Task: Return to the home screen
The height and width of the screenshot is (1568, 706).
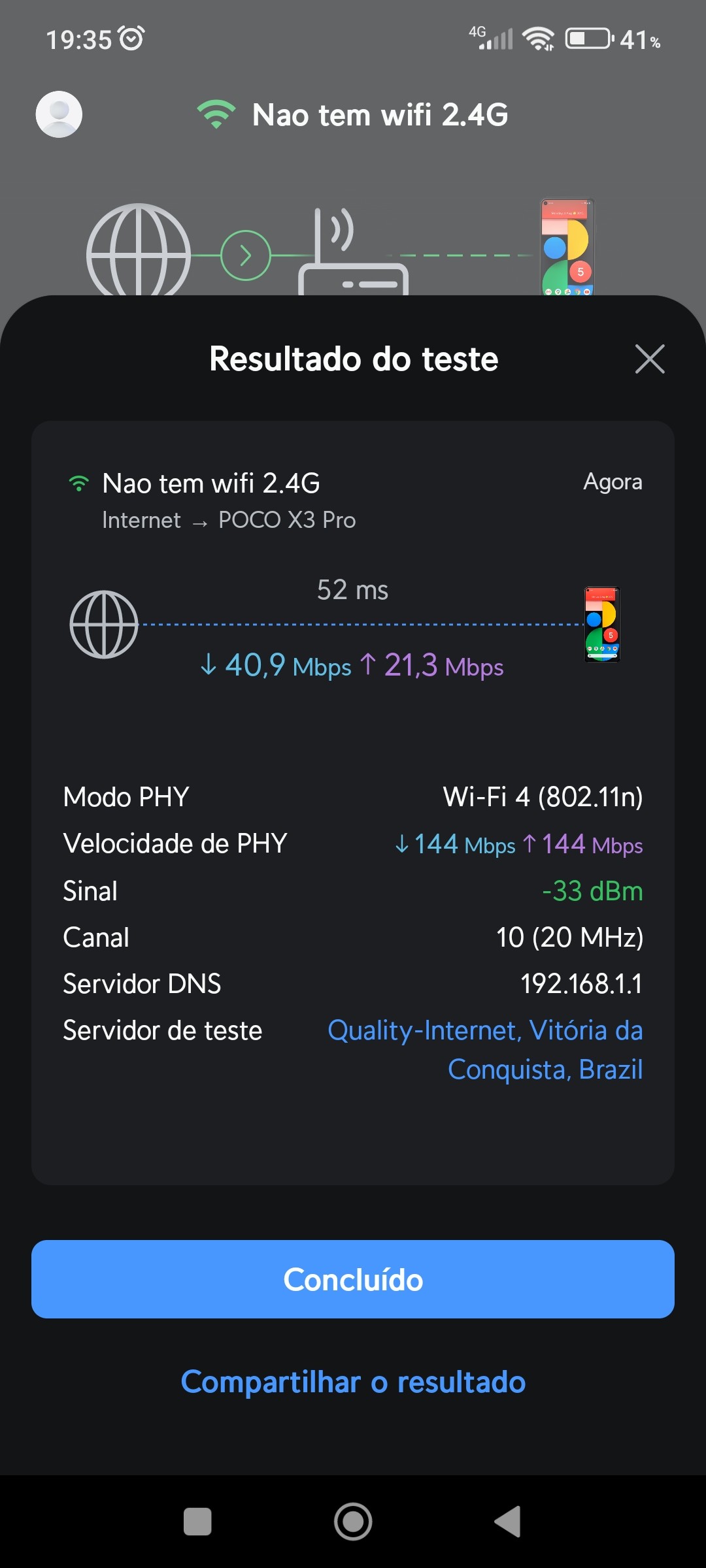Action: (x=353, y=1522)
